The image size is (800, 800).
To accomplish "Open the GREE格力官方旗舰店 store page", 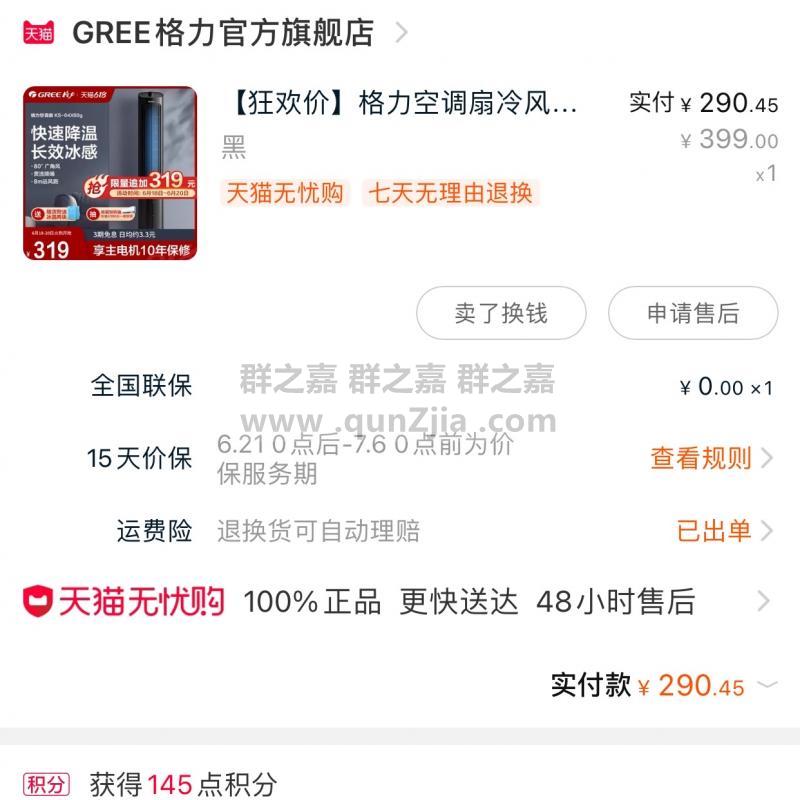I will coord(222,33).
